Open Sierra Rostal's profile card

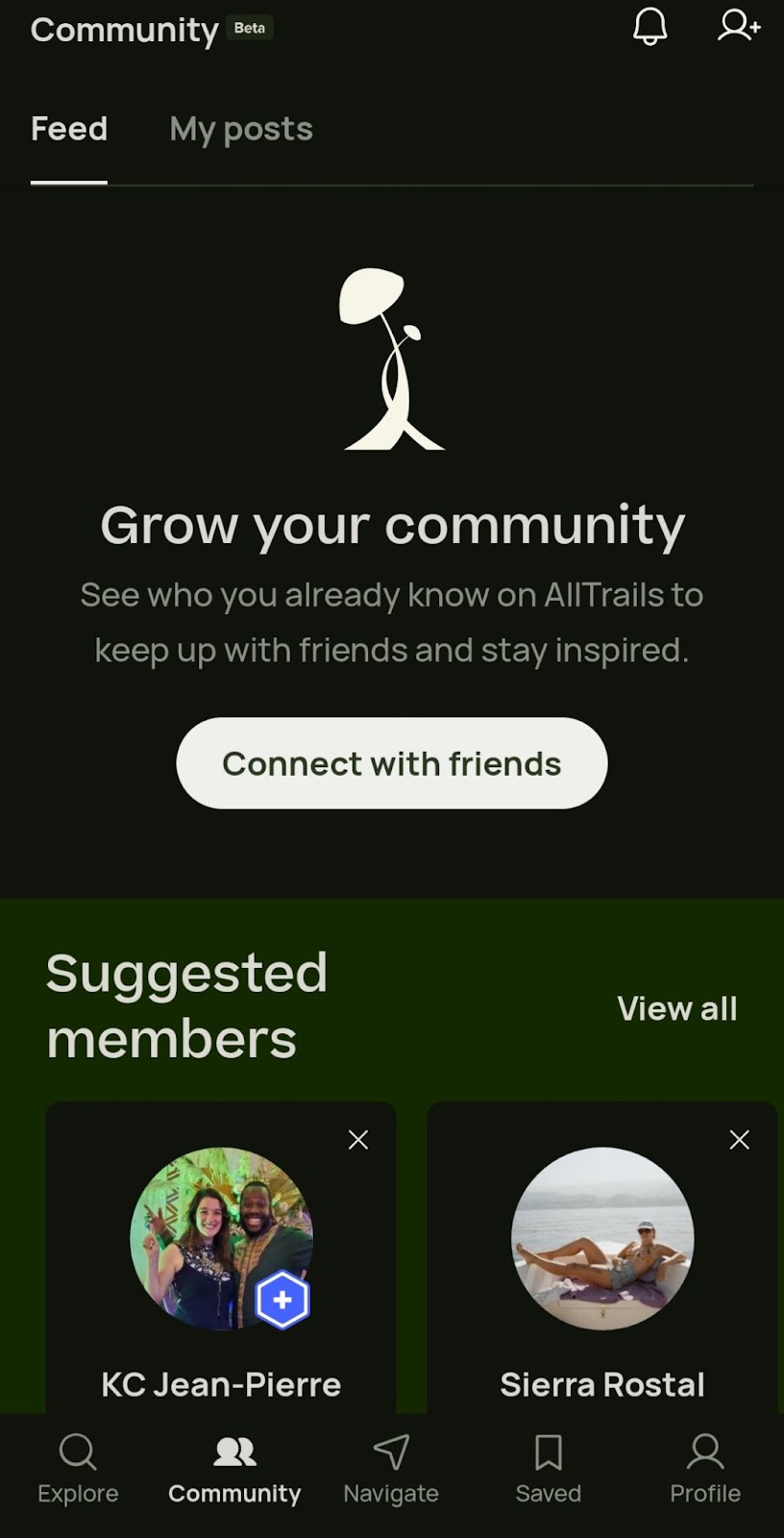click(x=602, y=1250)
